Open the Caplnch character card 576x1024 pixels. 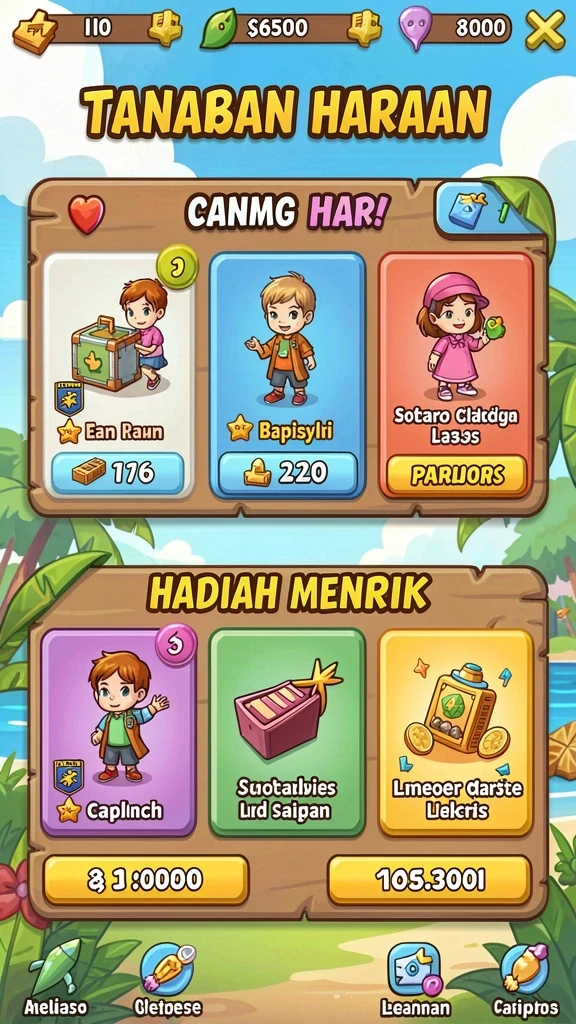[x=118, y=731]
